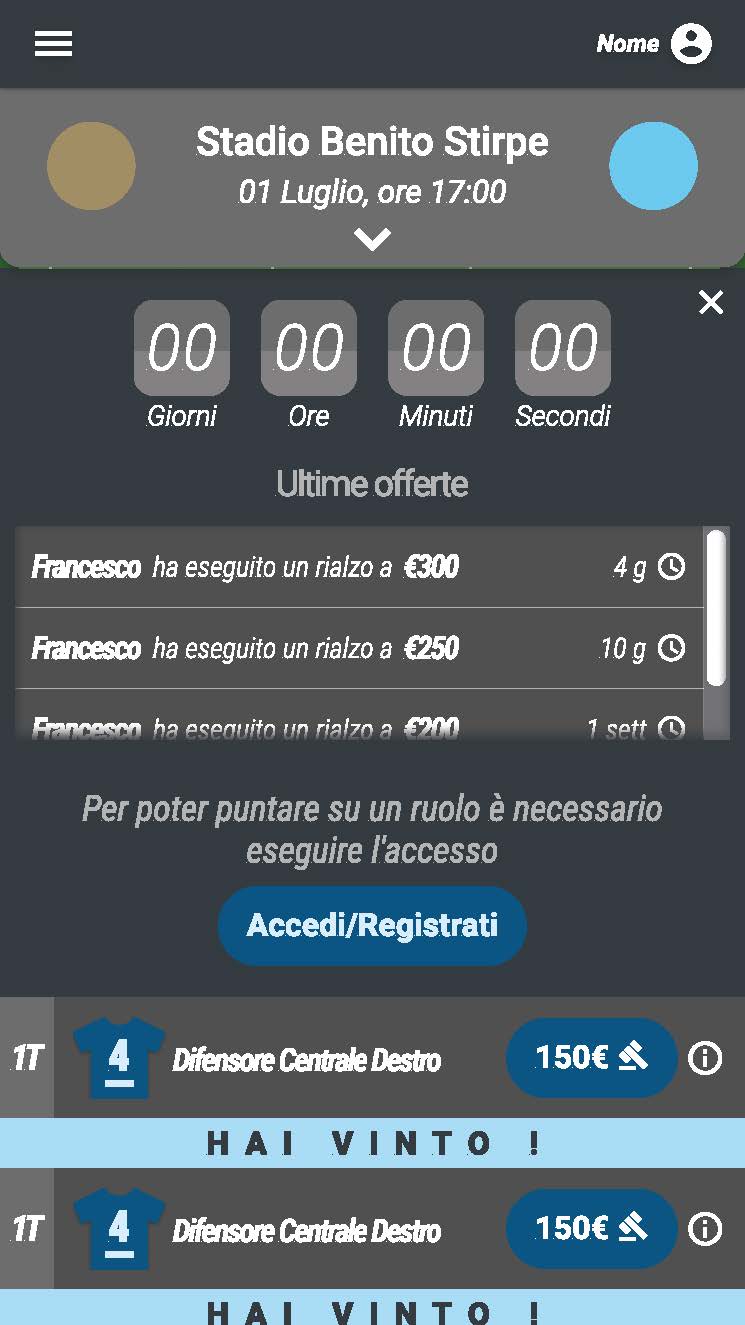
Task: Show info for the first Difensore Centrale Destro
Action: click(x=705, y=1058)
